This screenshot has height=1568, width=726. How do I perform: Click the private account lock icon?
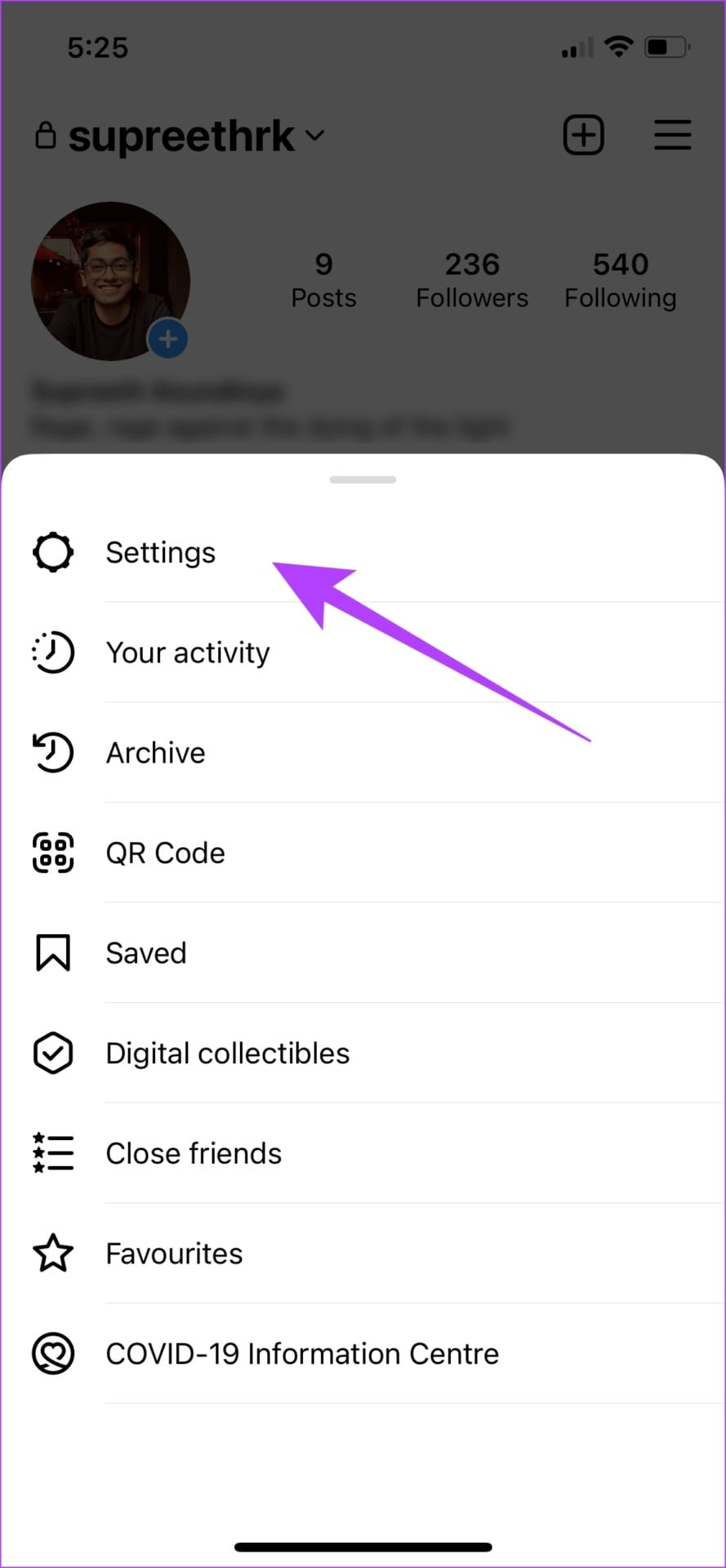coord(45,135)
